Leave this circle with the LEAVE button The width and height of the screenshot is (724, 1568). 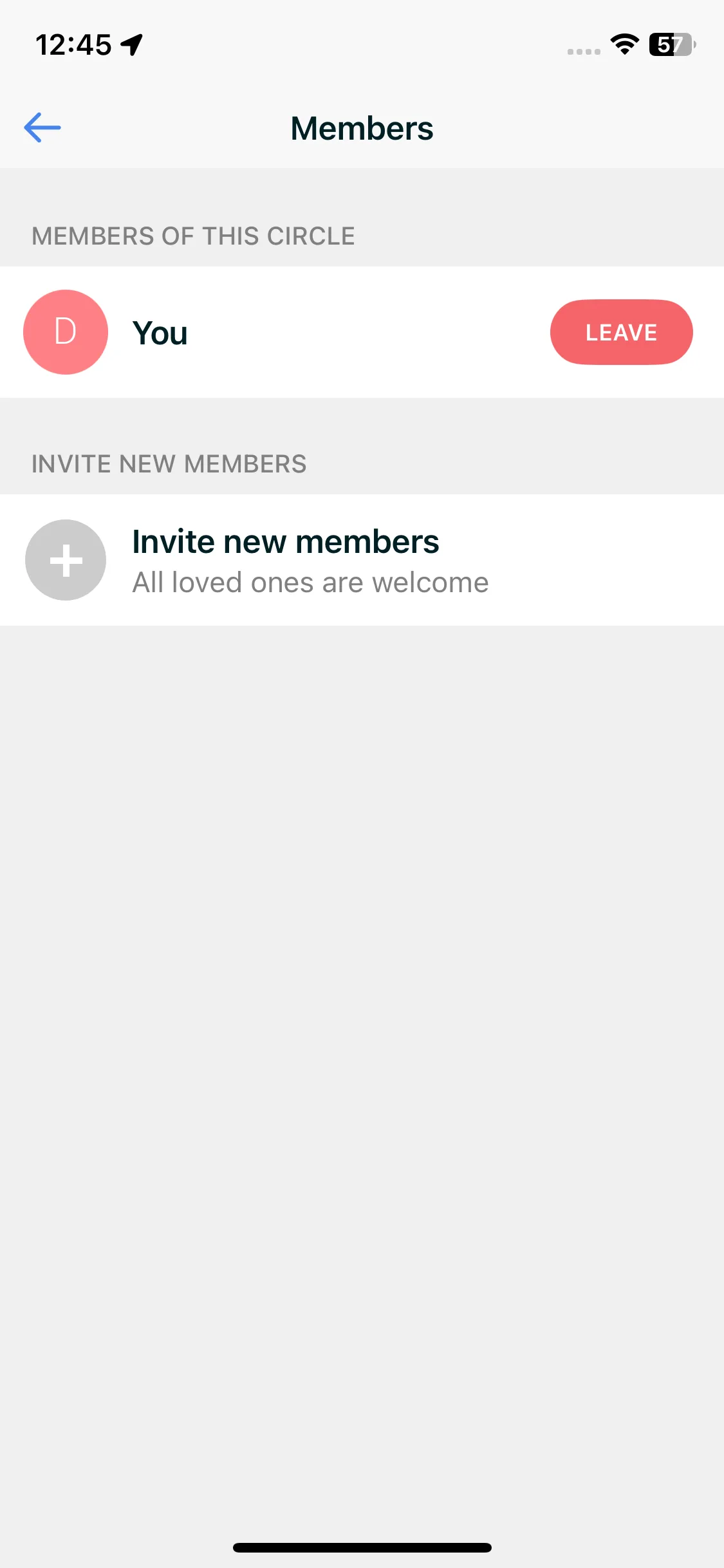pos(621,332)
